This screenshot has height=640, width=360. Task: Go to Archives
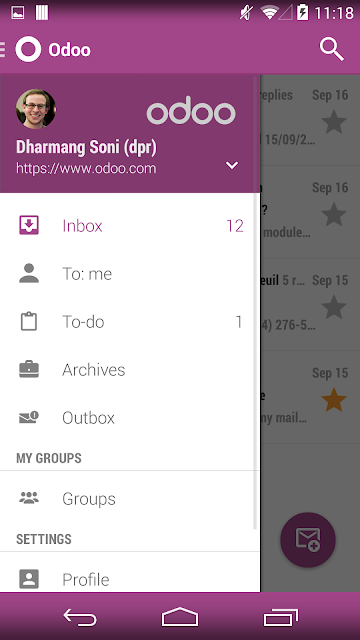[x=130, y=370]
